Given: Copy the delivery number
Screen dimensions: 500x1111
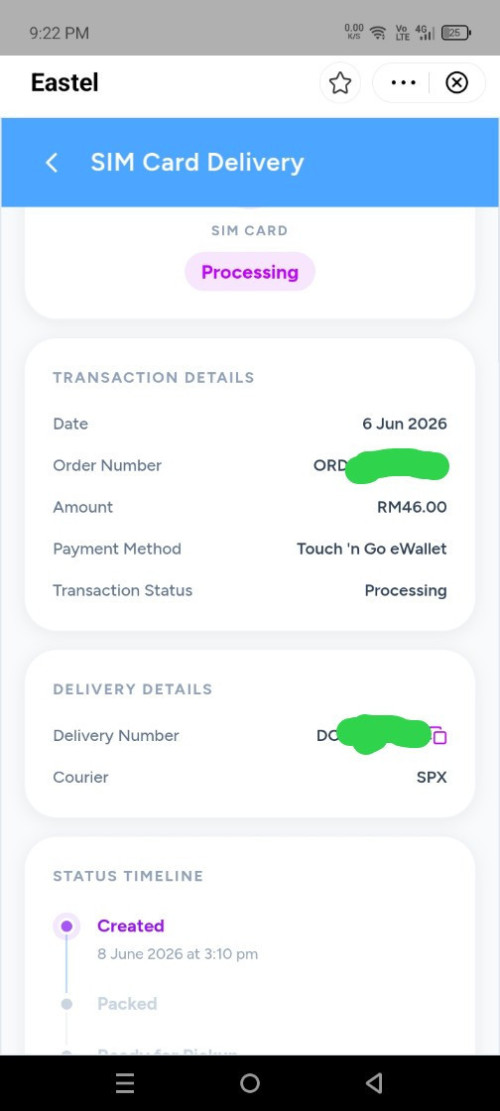Looking at the screenshot, I should pyautogui.click(x=439, y=736).
